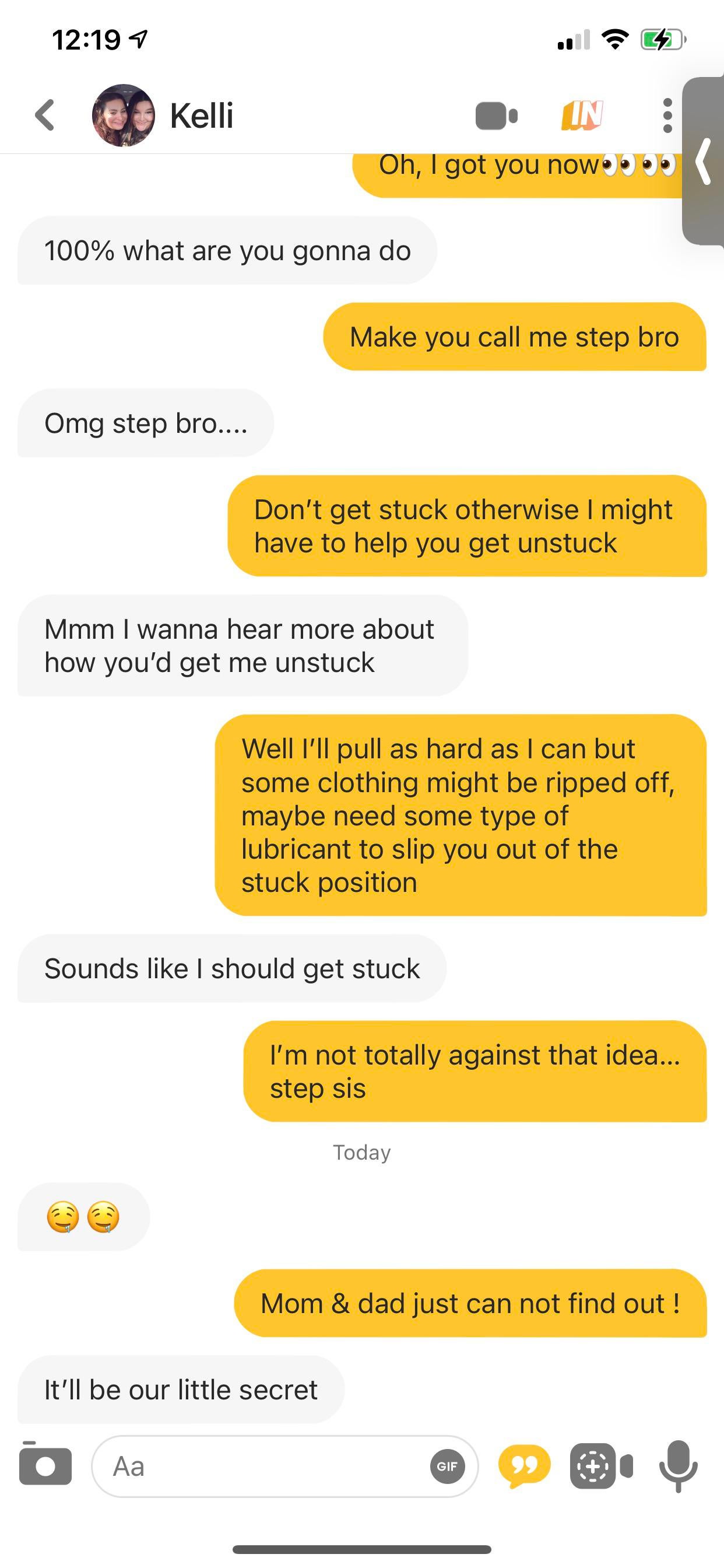Open Kelli's profile from her photo

point(124,115)
